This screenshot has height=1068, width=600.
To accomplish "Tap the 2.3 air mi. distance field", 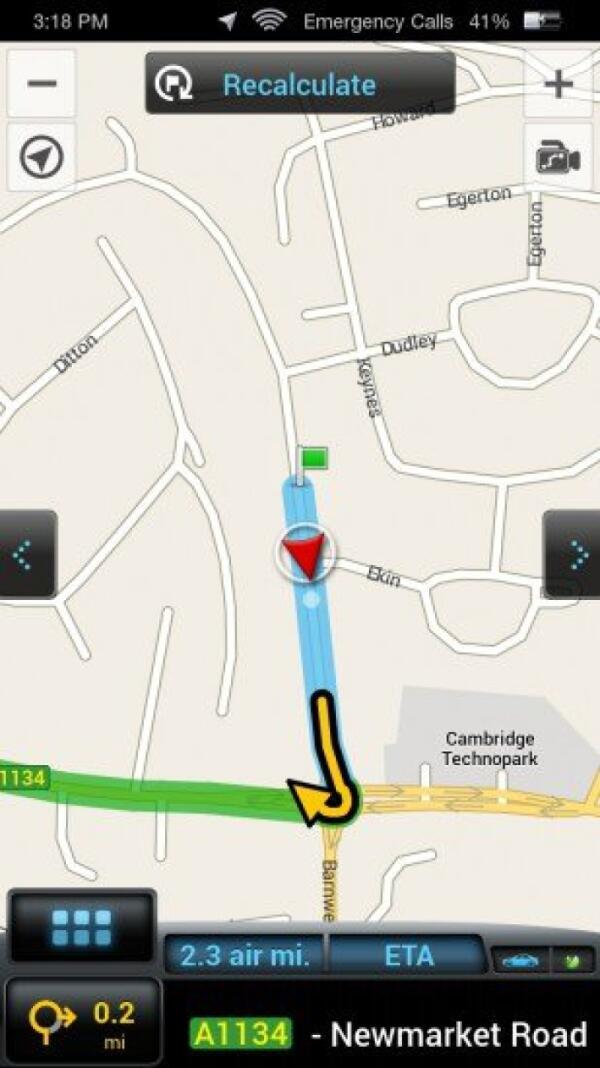I will [x=245, y=955].
